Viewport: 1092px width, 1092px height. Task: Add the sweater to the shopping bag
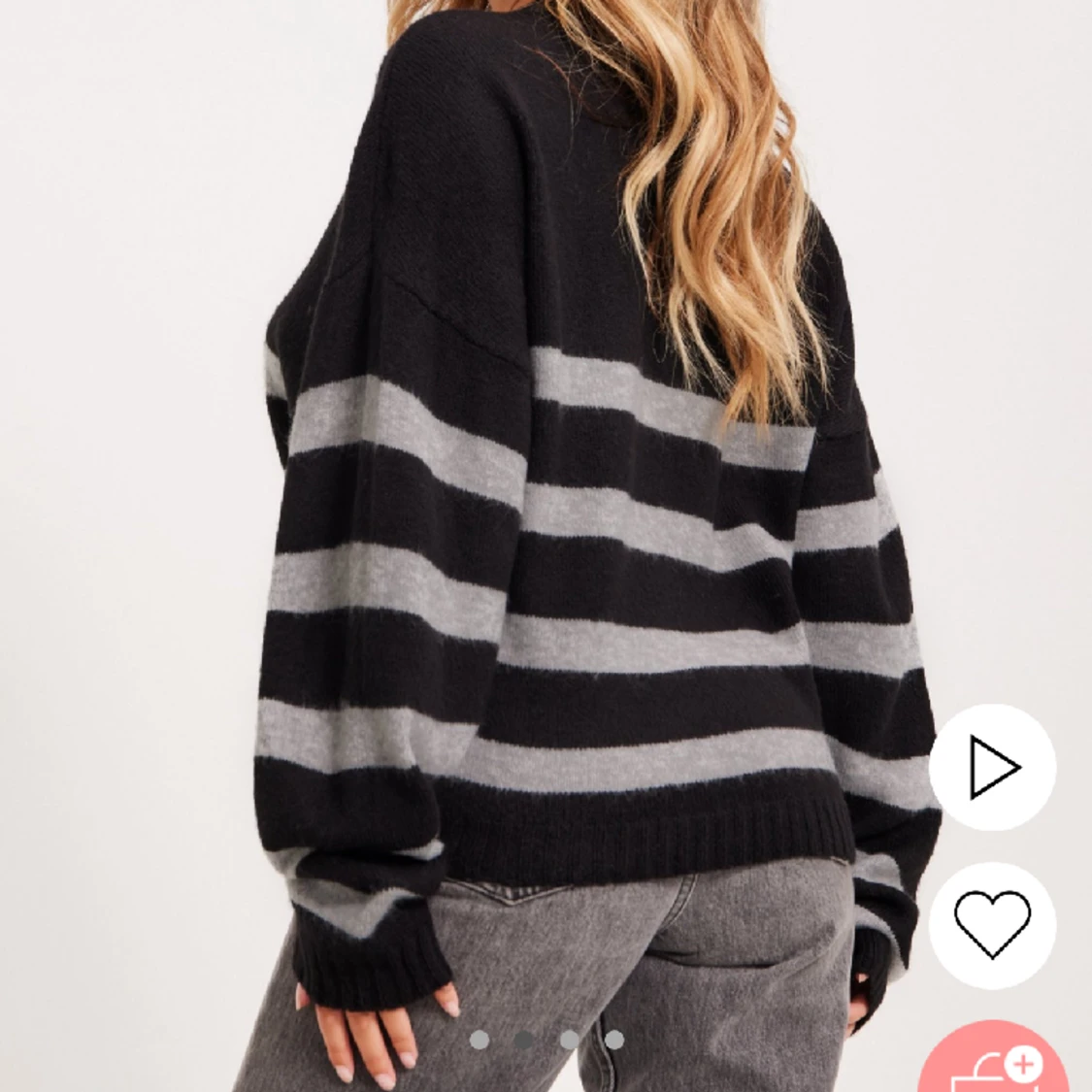(995, 1063)
